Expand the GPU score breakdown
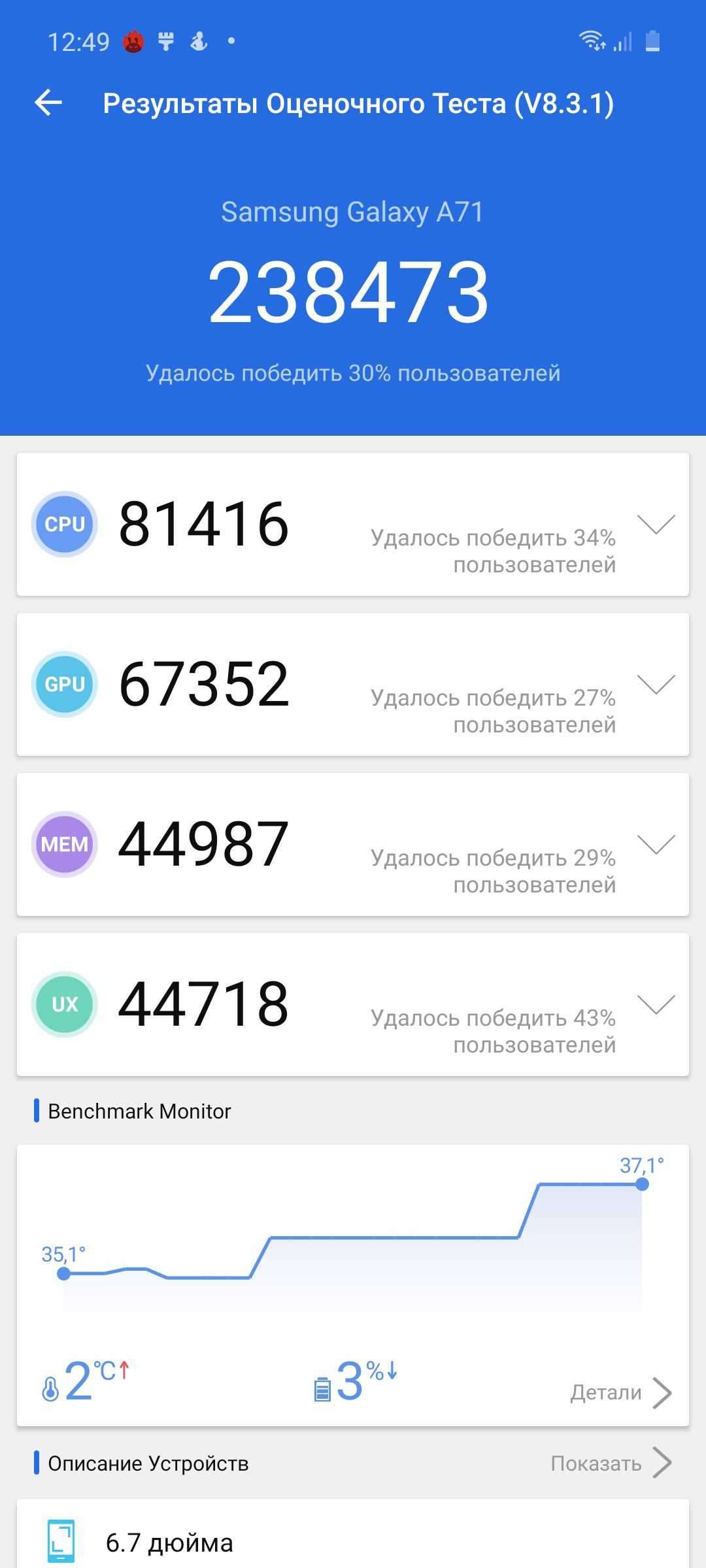 (656, 684)
